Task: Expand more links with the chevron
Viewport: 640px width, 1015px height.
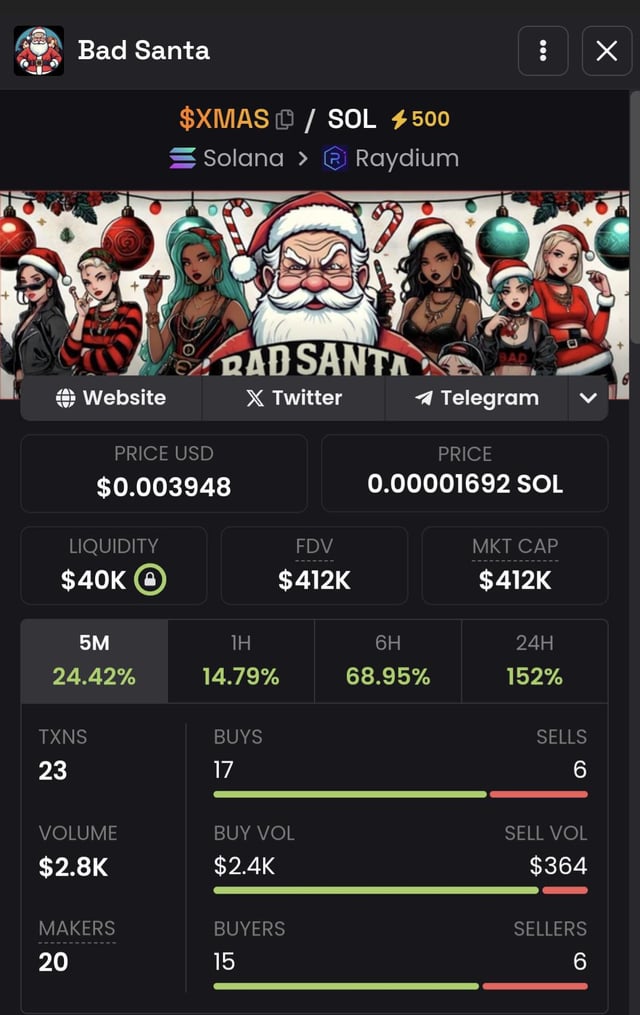Action: (x=588, y=398)
